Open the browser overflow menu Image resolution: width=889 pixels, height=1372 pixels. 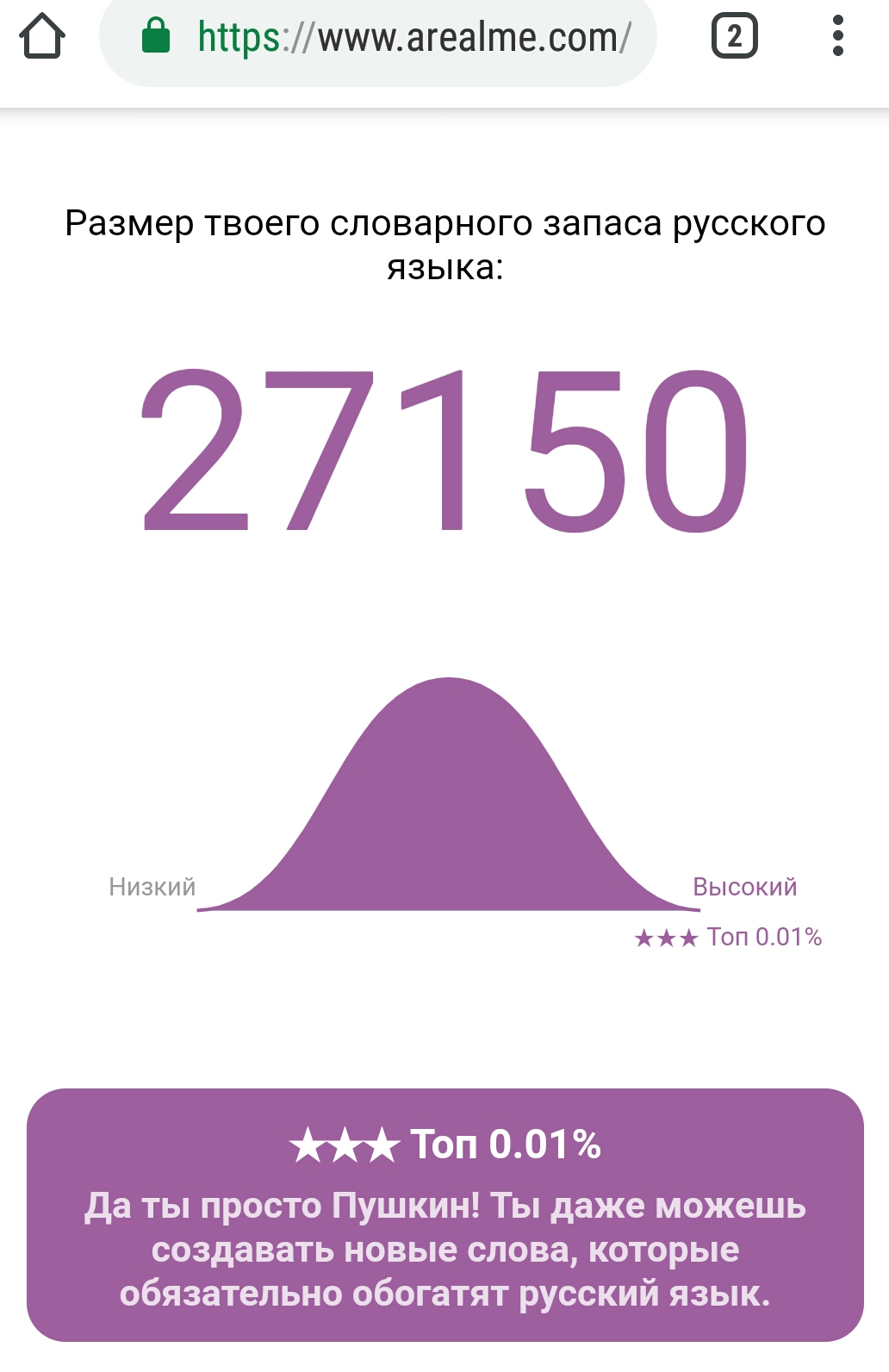pyautogui.click(x=837, y=37)
